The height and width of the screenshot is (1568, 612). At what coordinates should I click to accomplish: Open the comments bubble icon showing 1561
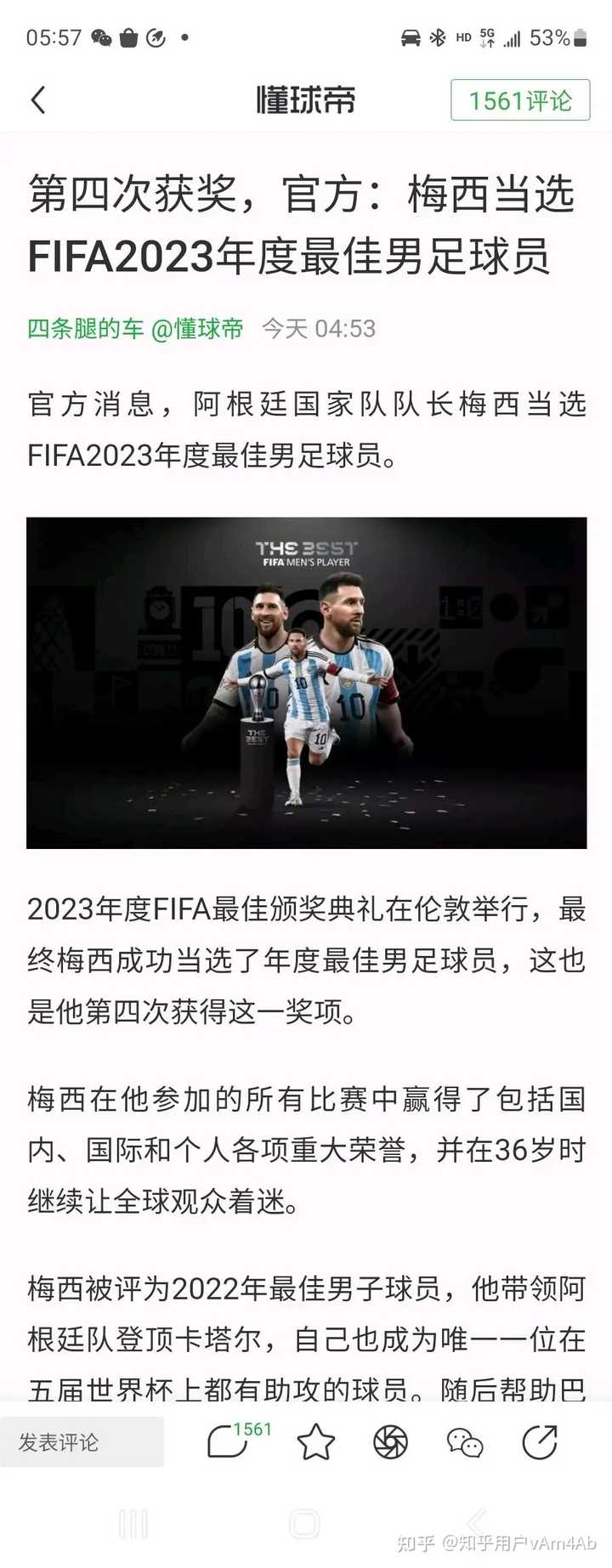coord(229,1441)
